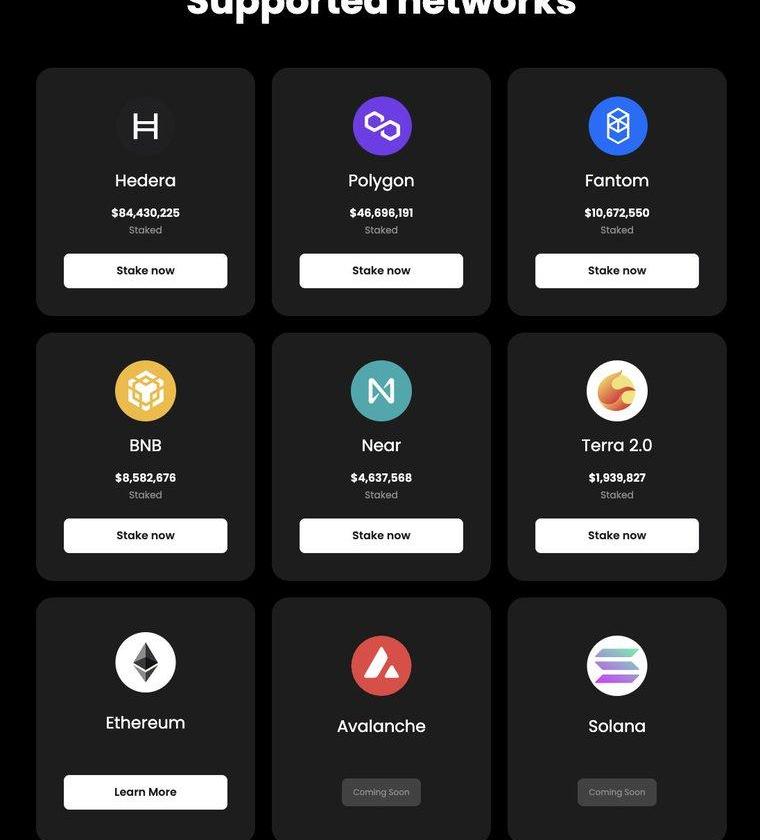760x840 pixels.
Task: Start staking BNB
Action: (x=145, y=536)
